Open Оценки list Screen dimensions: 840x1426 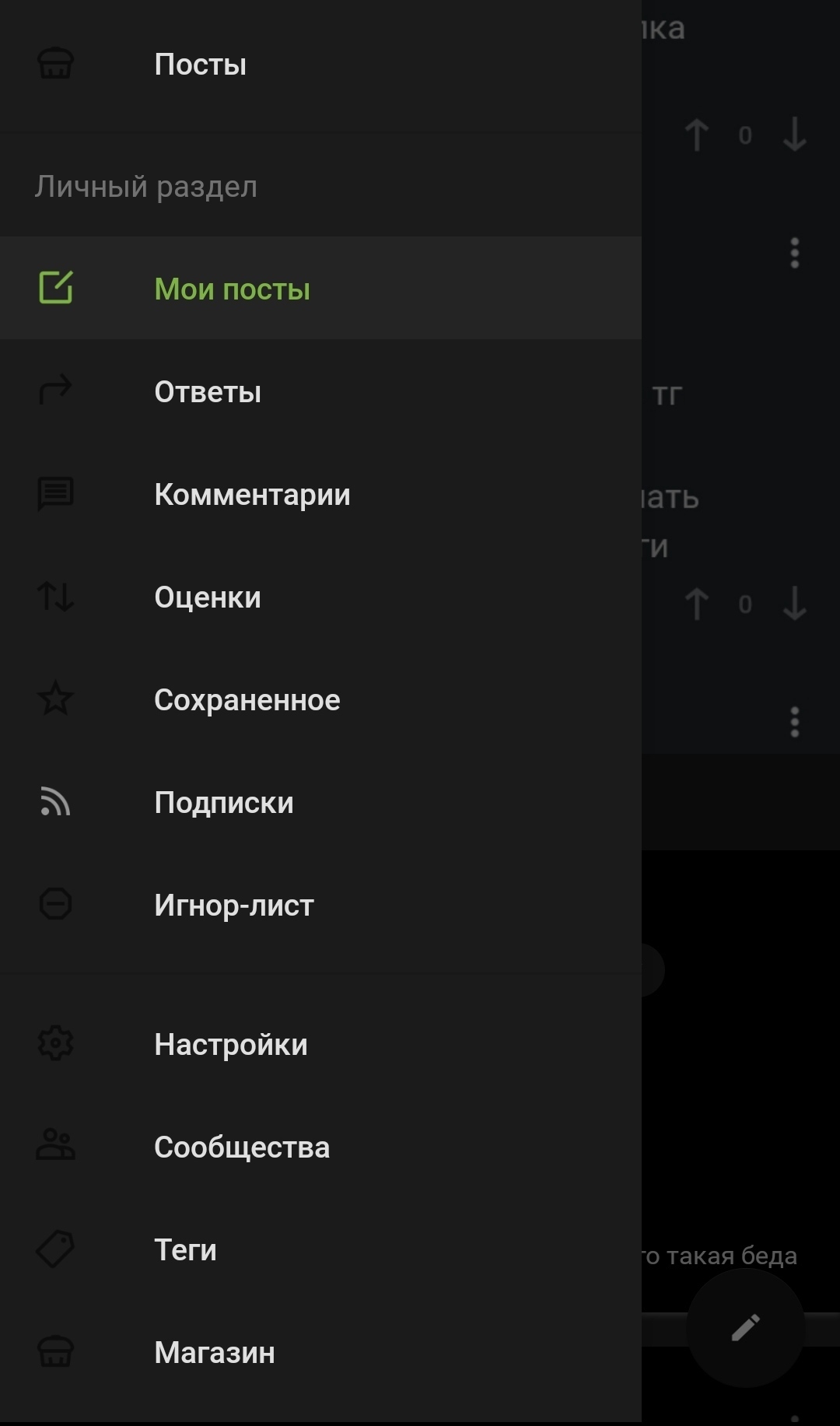coord(208,597)
